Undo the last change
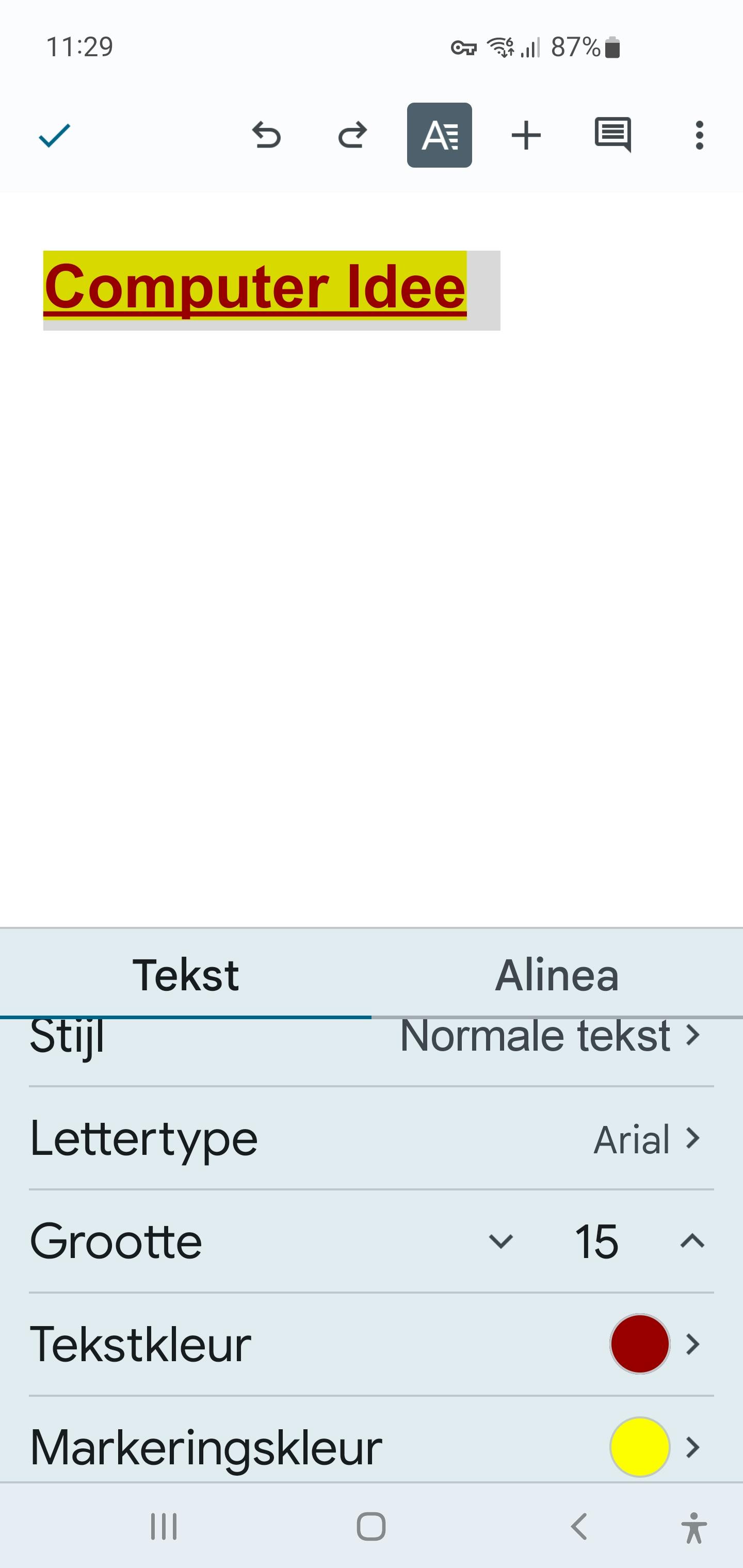The image size is (743, 1568). pyautogui.click(x=266, y=135)
